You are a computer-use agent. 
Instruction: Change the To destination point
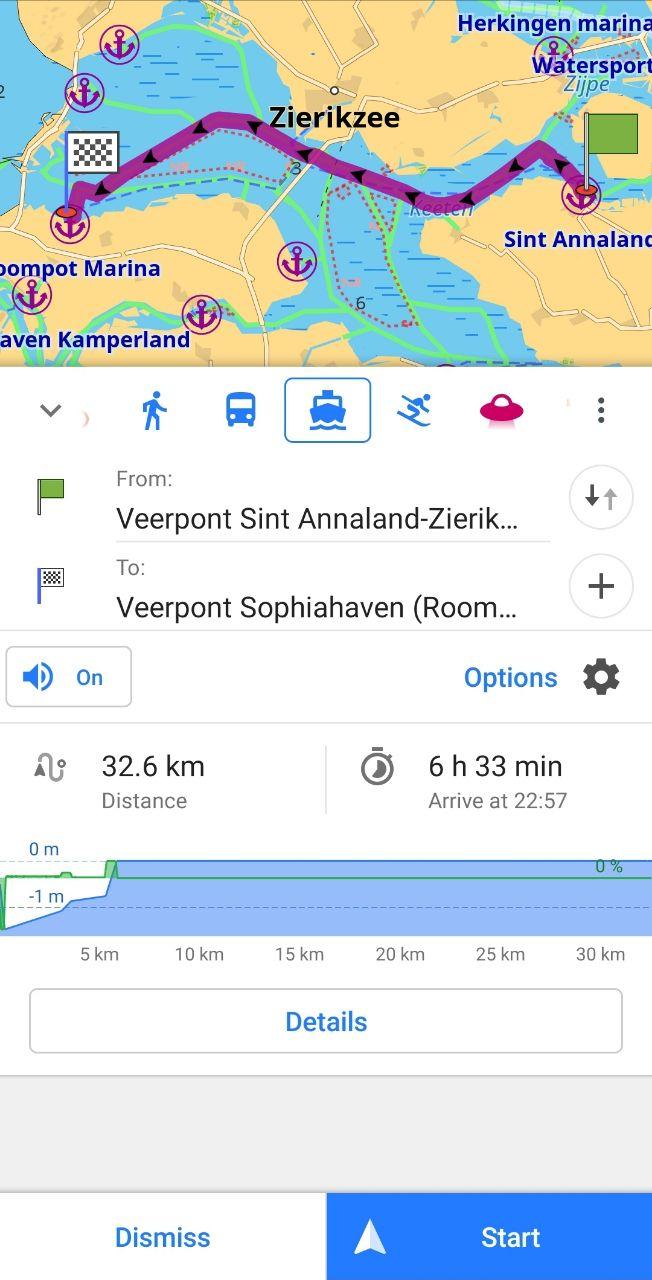pyautogui.click(x=317, y=606)
